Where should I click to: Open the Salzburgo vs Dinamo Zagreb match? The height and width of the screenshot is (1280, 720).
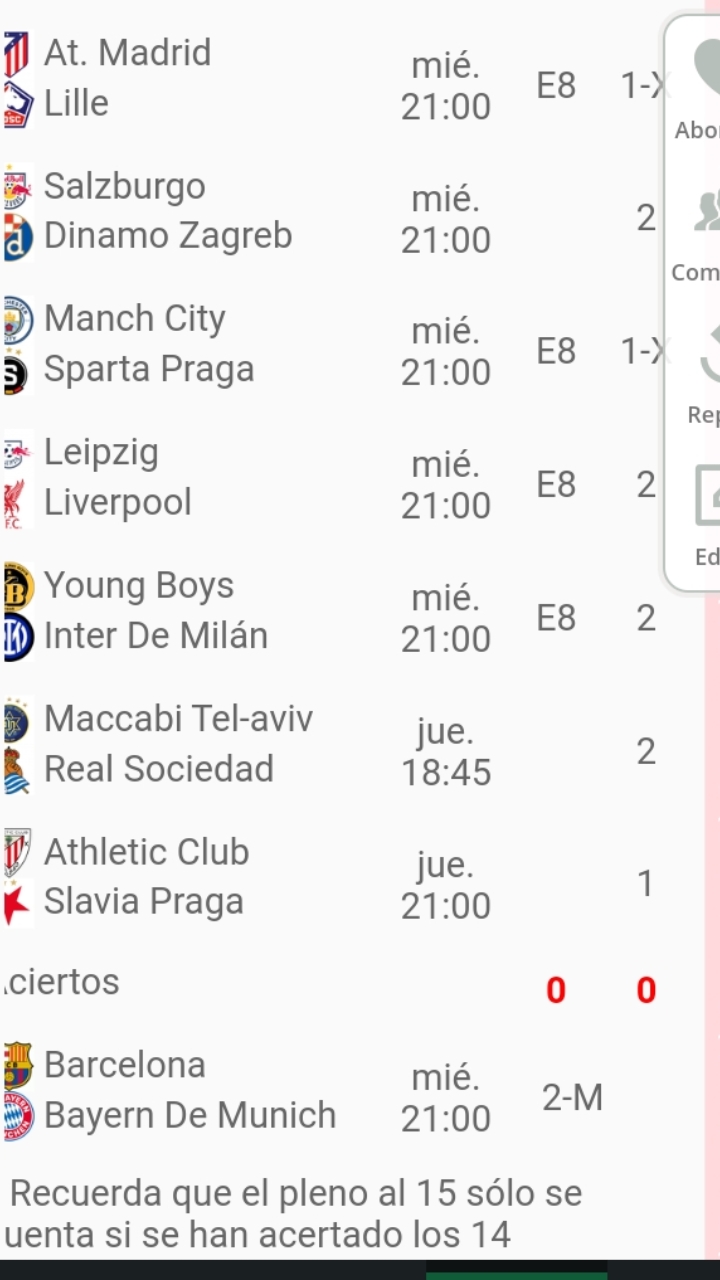click(333, 212)
